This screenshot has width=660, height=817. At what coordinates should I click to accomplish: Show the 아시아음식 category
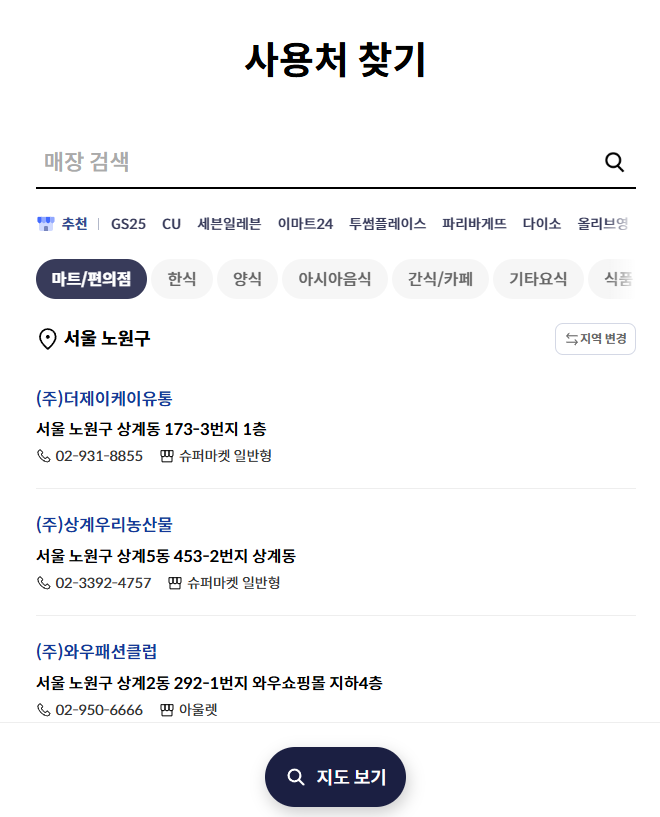click(x=334, y=279)
